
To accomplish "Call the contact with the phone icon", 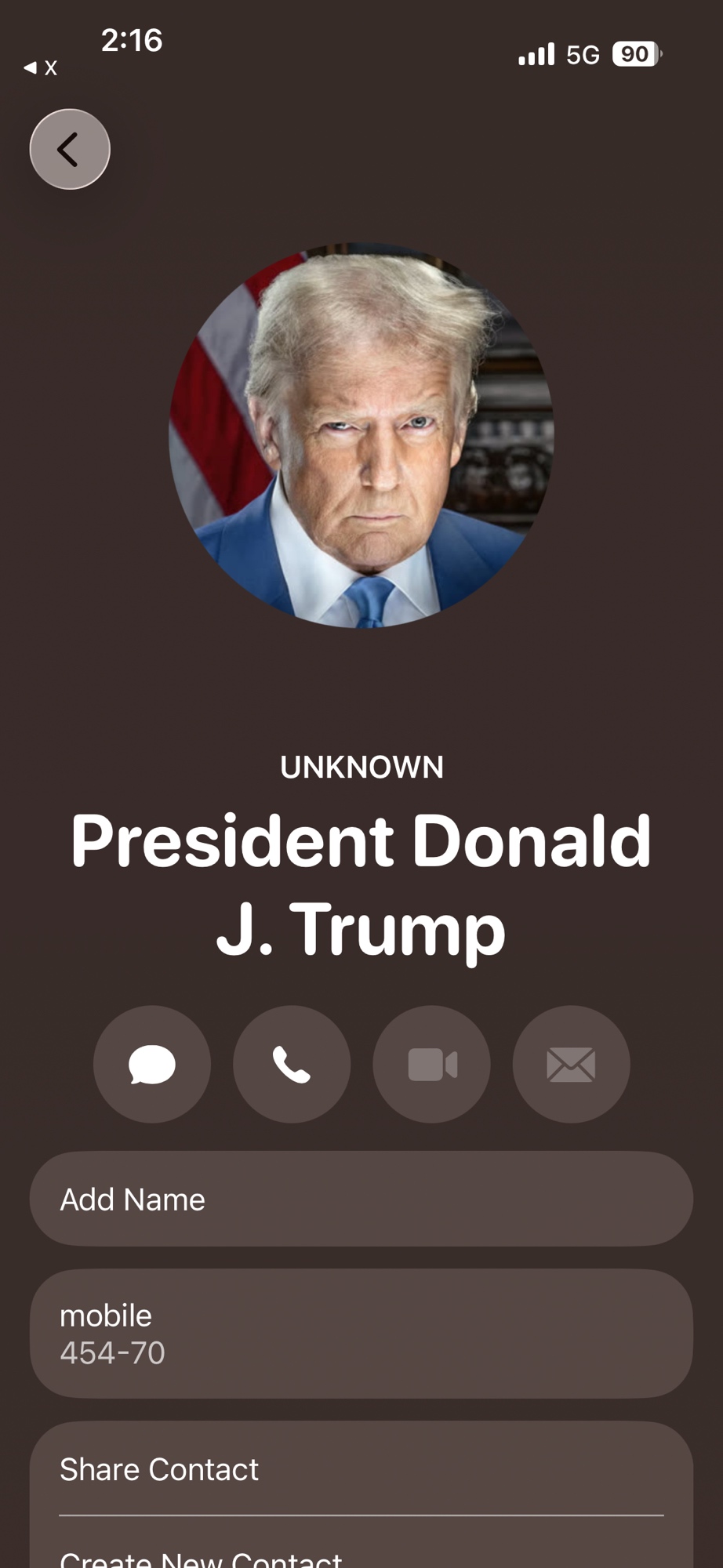I will (292, 1064).
